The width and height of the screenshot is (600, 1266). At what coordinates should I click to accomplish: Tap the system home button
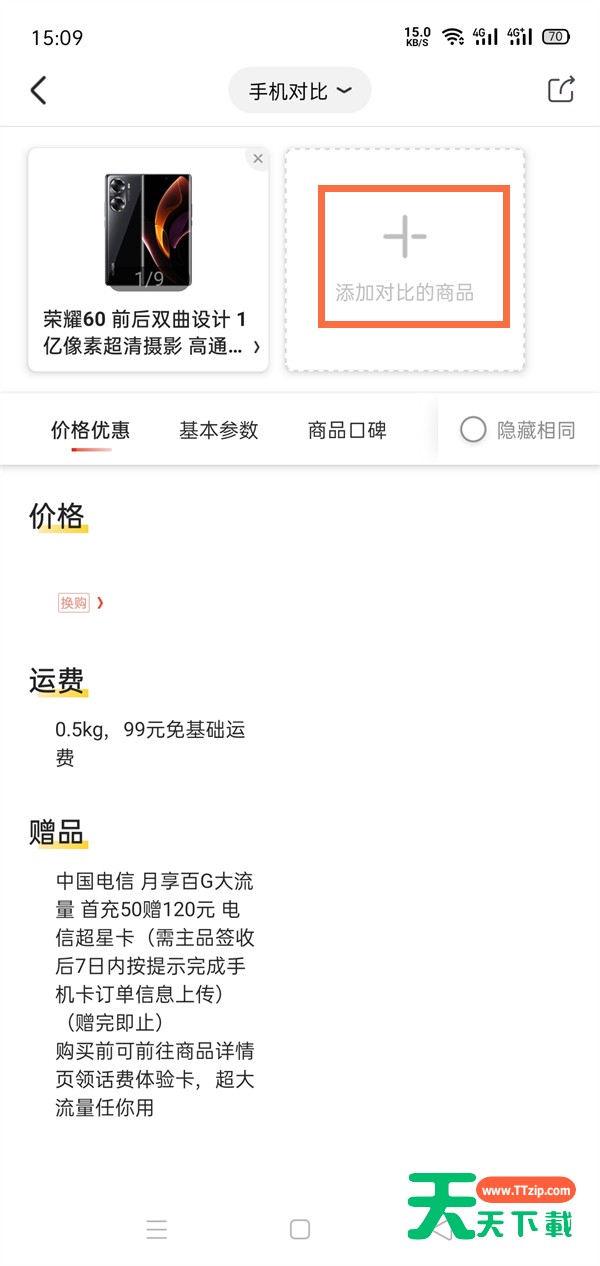tap(300, 1229)
